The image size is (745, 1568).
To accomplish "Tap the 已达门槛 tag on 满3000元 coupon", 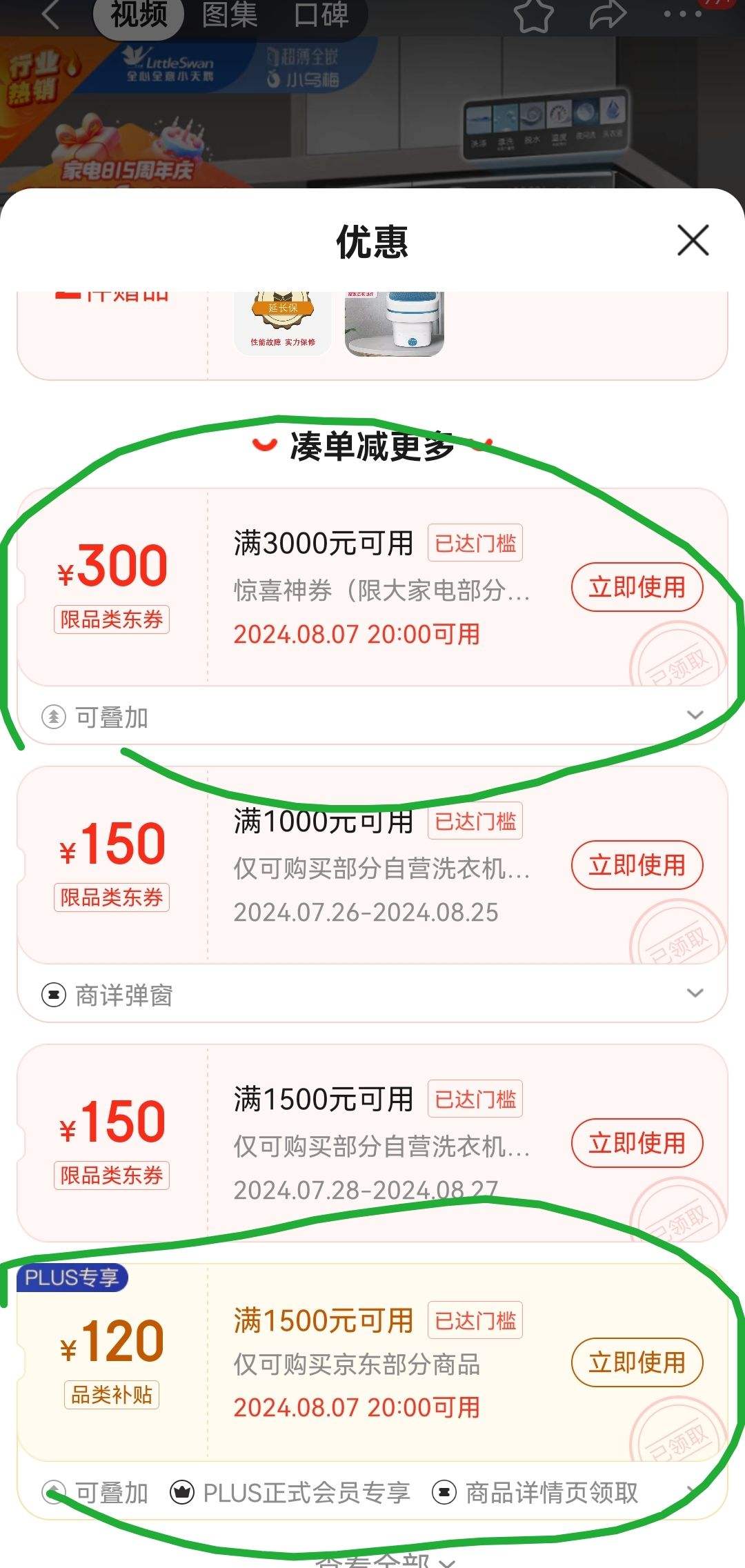I will pos(475,543).
